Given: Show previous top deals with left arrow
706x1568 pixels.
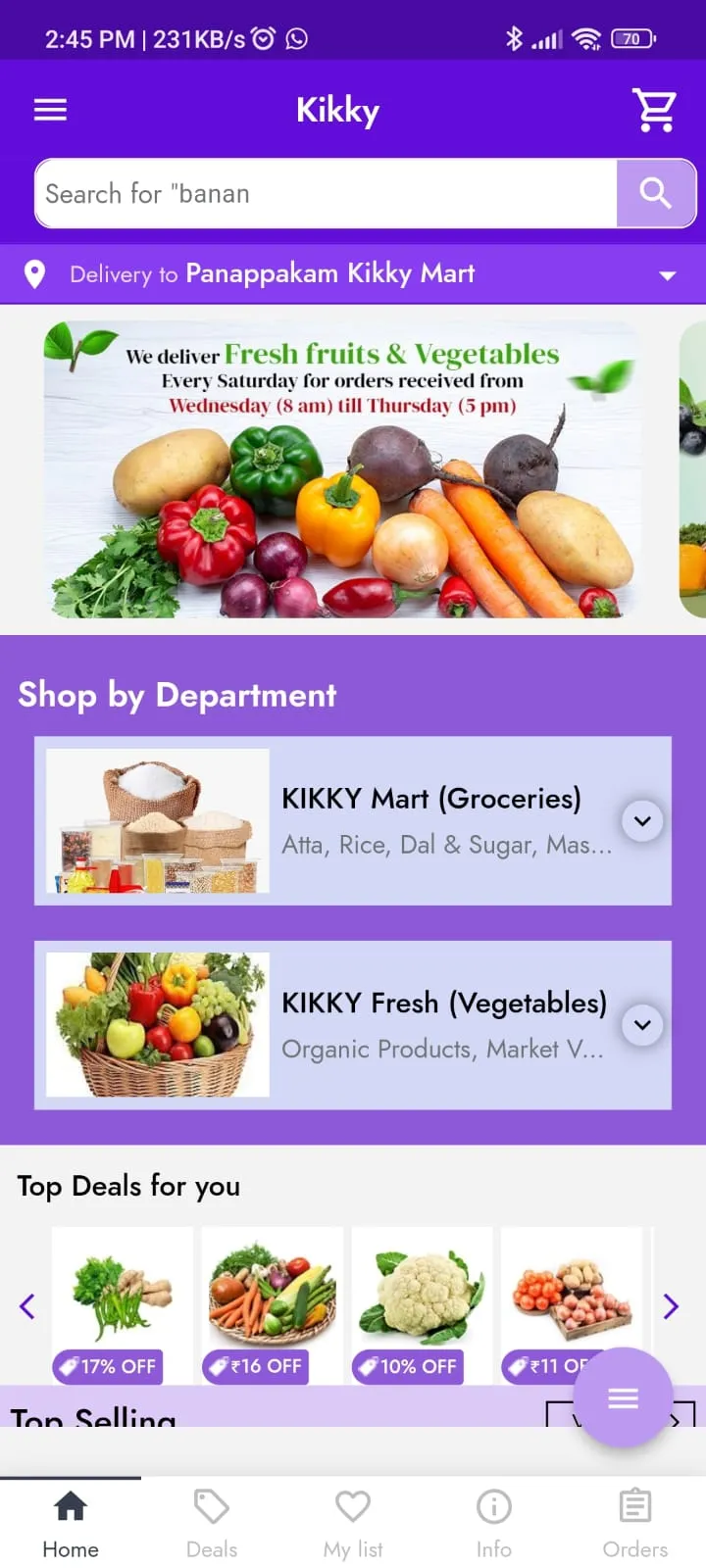Looking at the screenshot, I should click(27, 1305).
